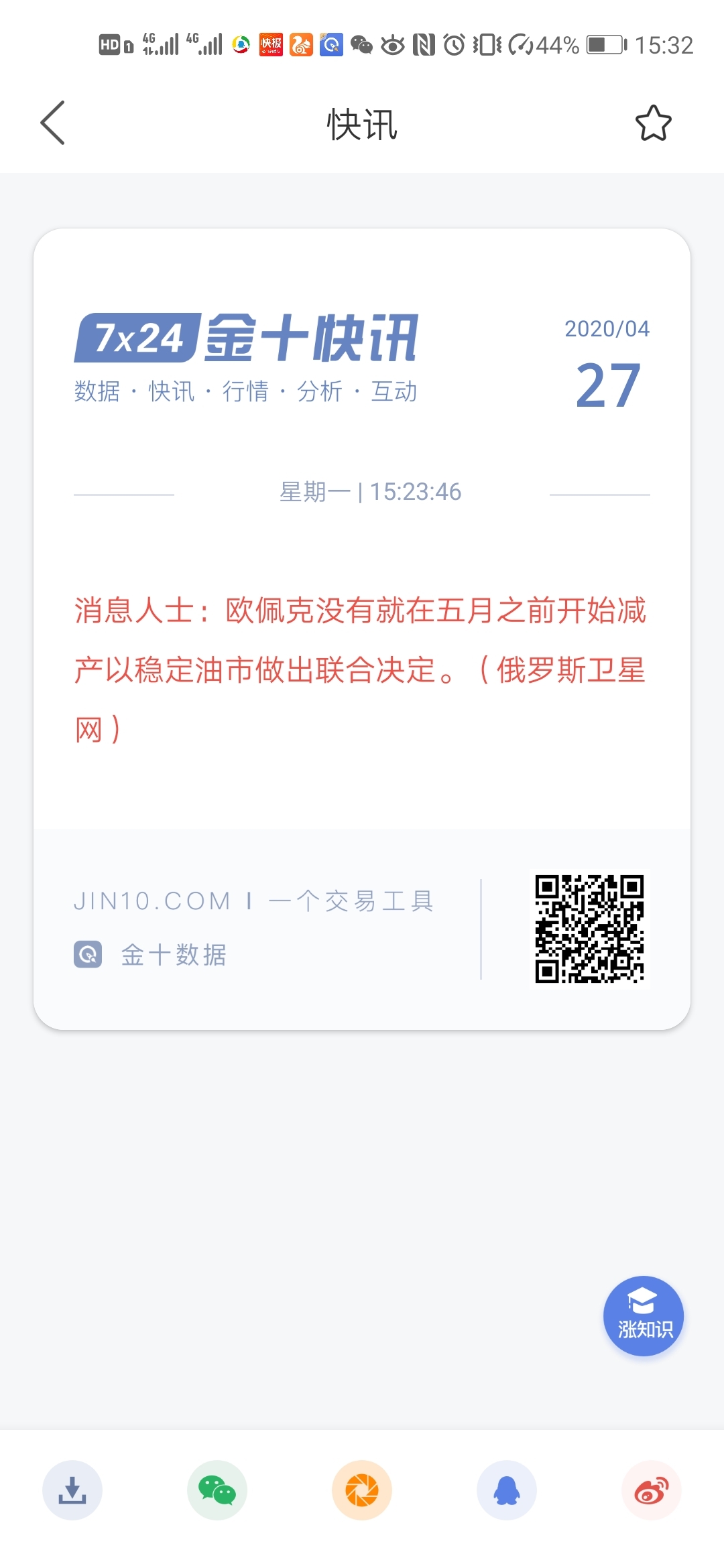Open the 涨知识 floating button
Image resolution: width=724 pixels, height=1568 pixels.
click(643, 1315)
